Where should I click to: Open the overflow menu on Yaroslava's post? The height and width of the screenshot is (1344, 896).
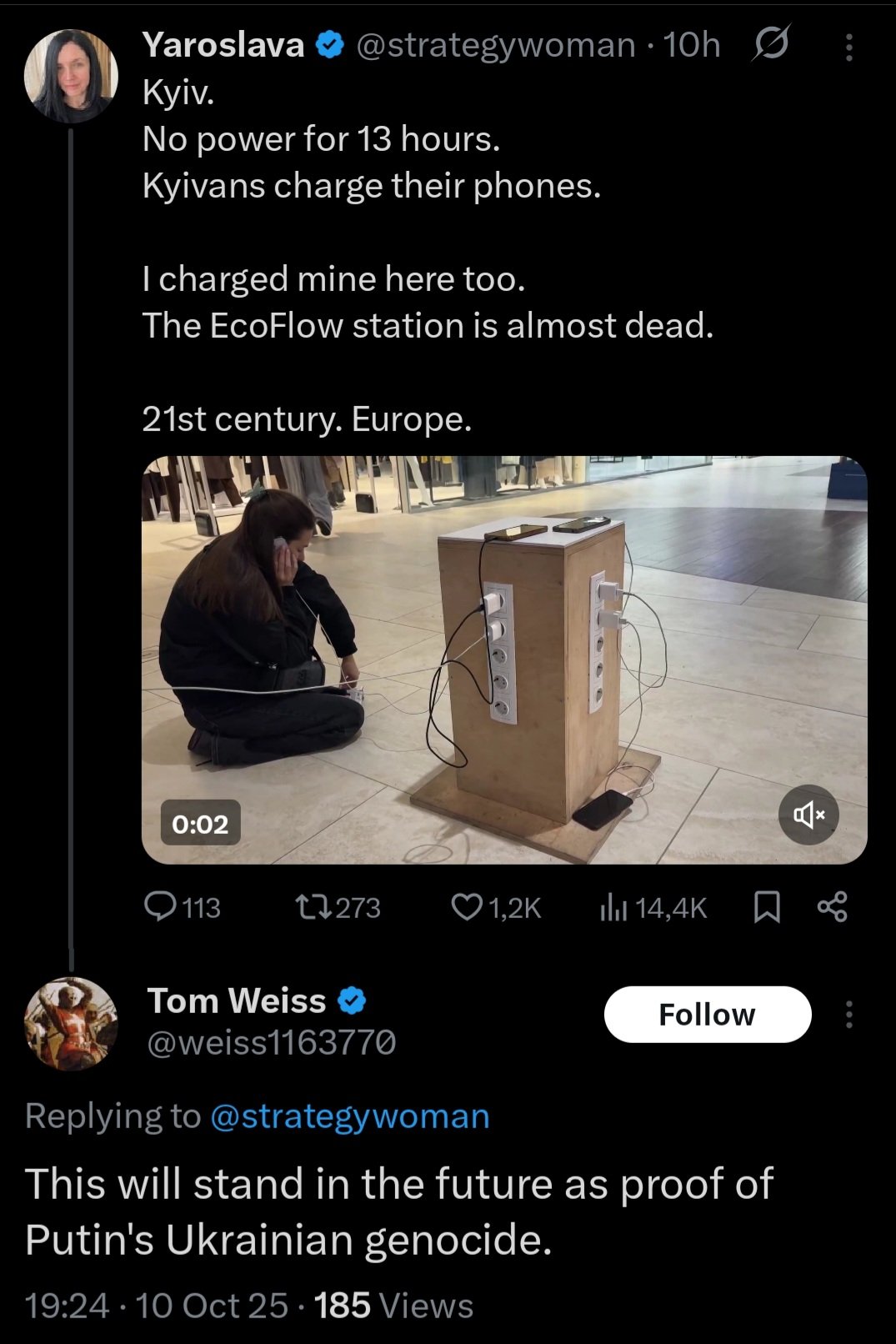[x=848, y=48]
